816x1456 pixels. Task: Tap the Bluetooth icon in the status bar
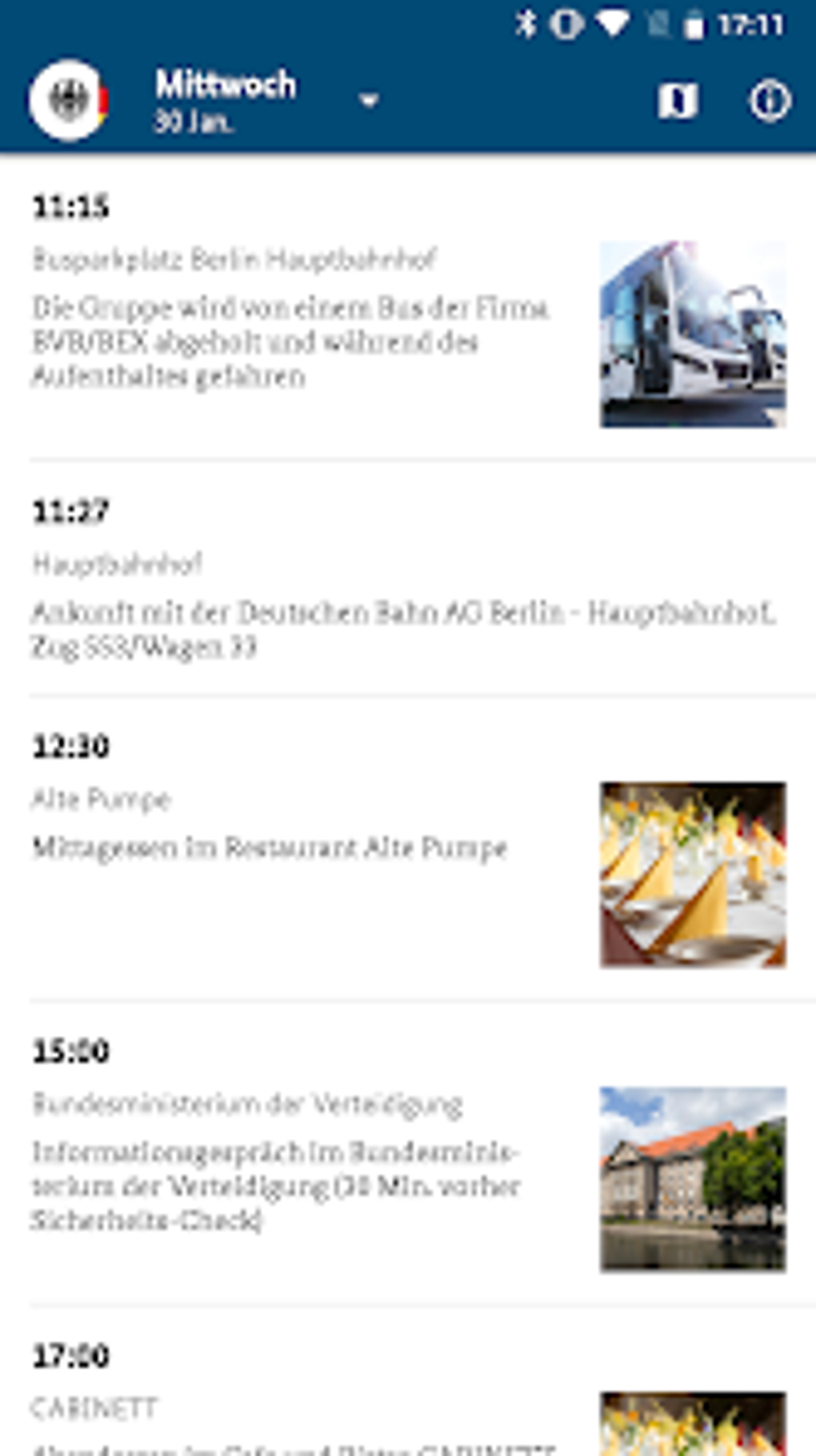pyautogui.click(x=528, y=23)
